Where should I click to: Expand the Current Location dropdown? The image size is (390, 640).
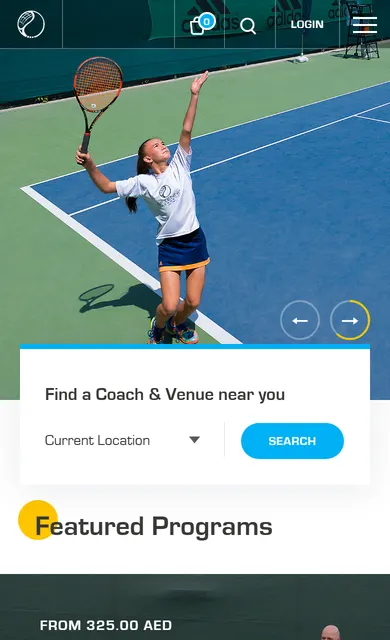(122, 440)
